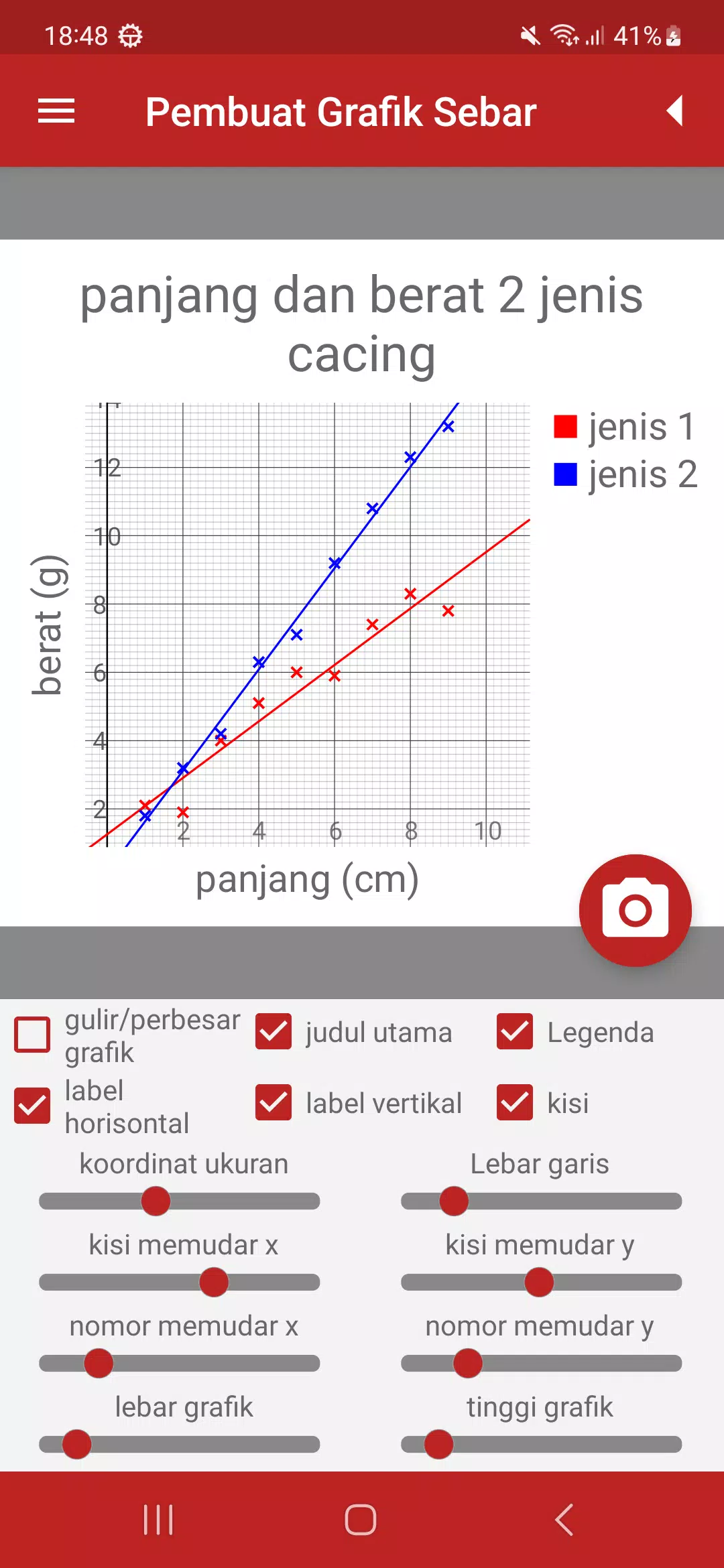Screen dimensions: 724x1568
Task: Uncheck the Legenda checkbox
Action: tap(515, 1031)
